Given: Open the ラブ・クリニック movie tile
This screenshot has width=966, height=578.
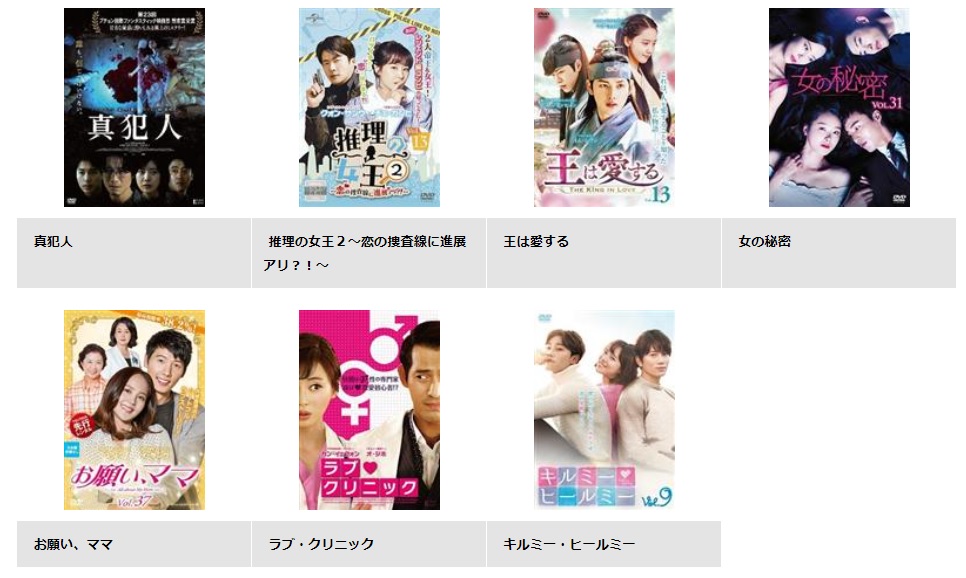Looking at the screenshot, I should (369, 410).
